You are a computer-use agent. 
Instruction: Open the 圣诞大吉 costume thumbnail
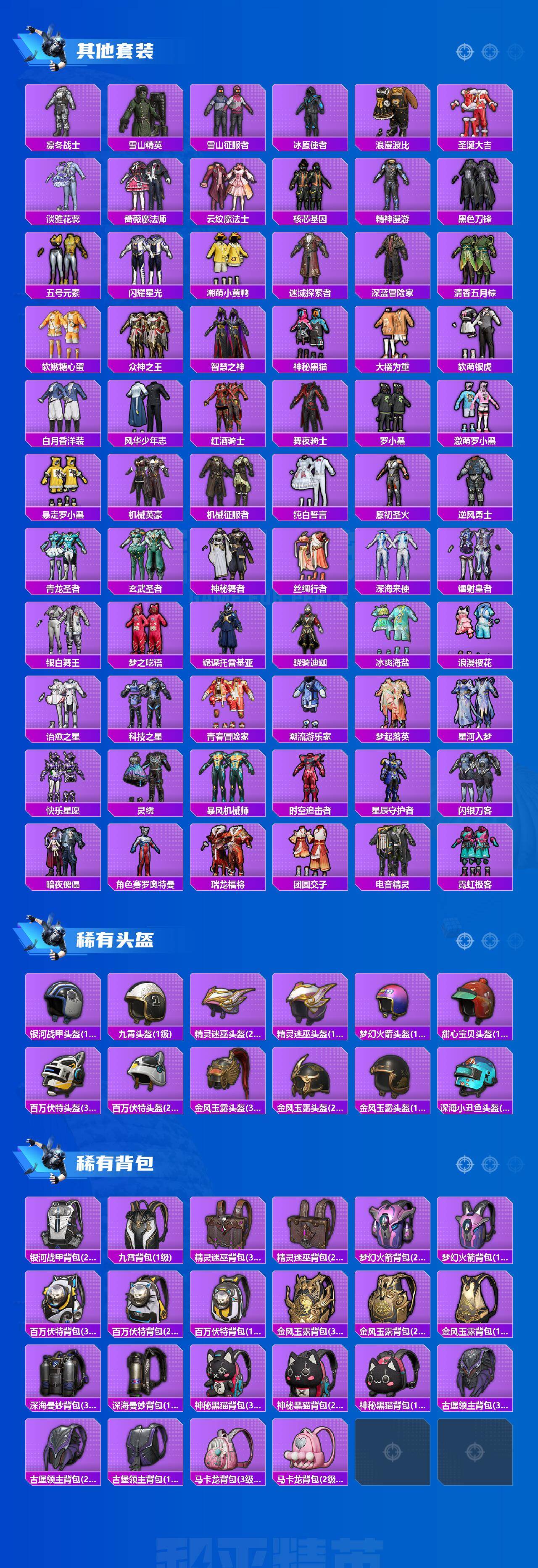pyautogui.click(x=475, y=116)
